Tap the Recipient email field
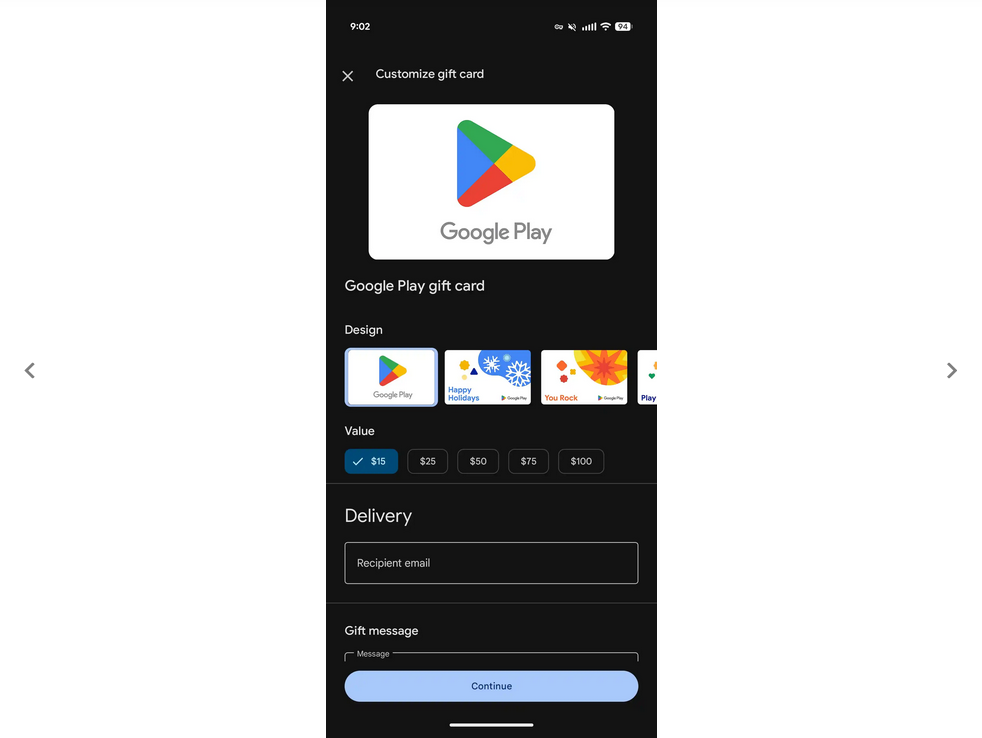 491,563
